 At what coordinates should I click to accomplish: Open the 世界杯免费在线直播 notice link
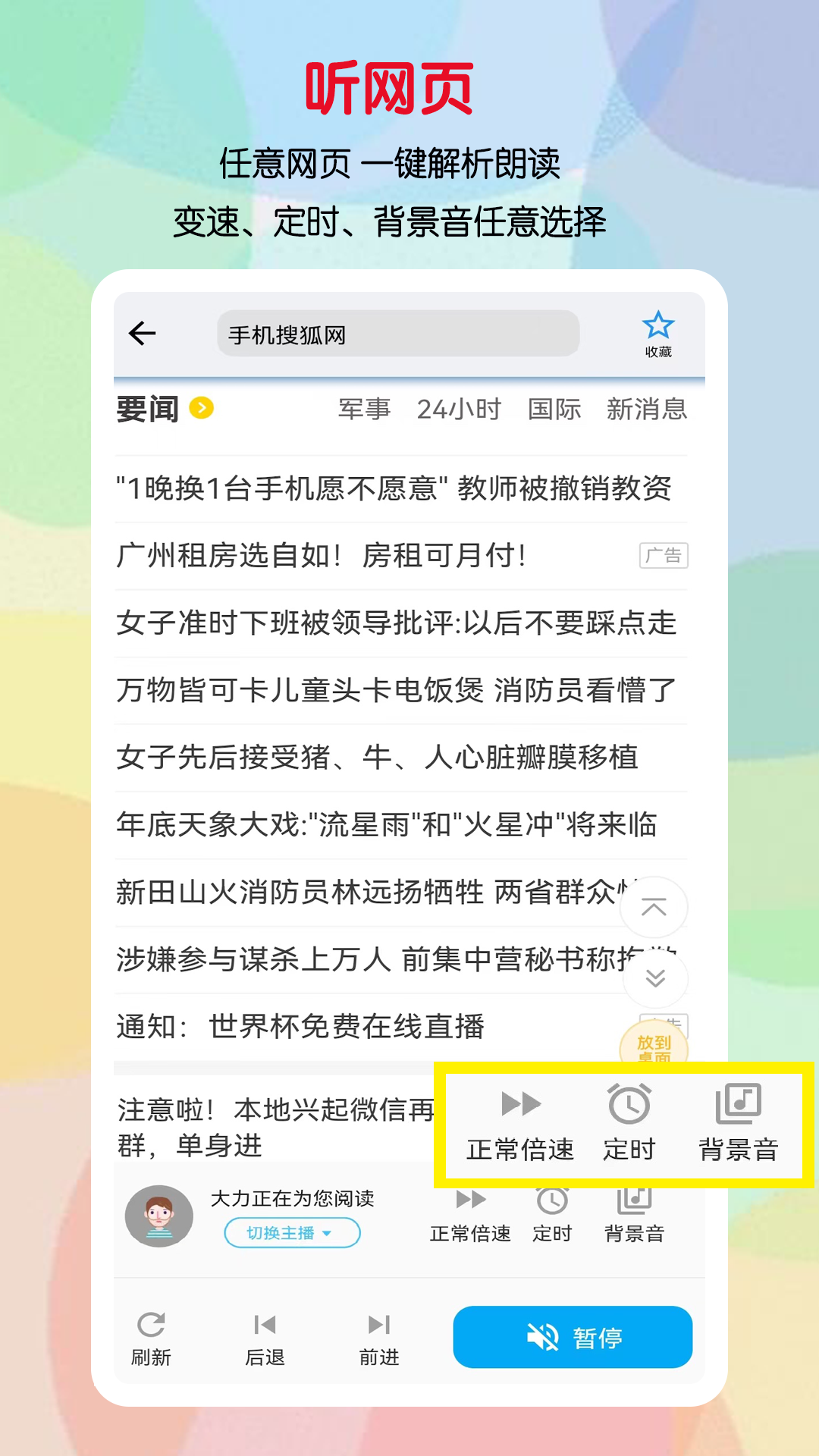click(303, 1028)
